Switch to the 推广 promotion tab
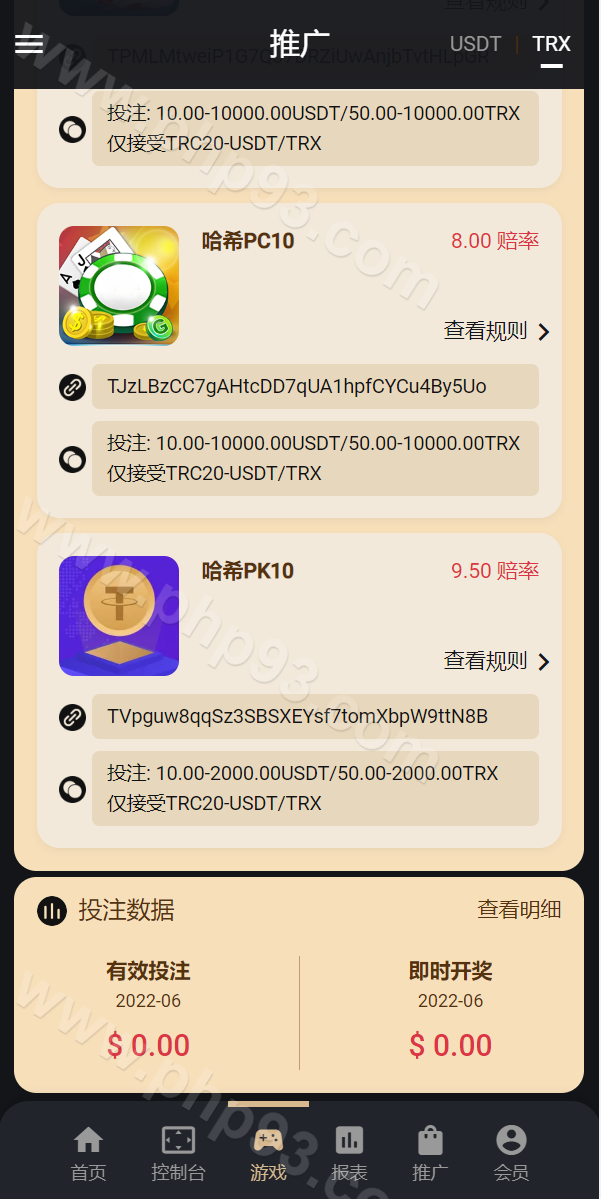This screenshot has height=1199, width=601. tap(430, 1154)
